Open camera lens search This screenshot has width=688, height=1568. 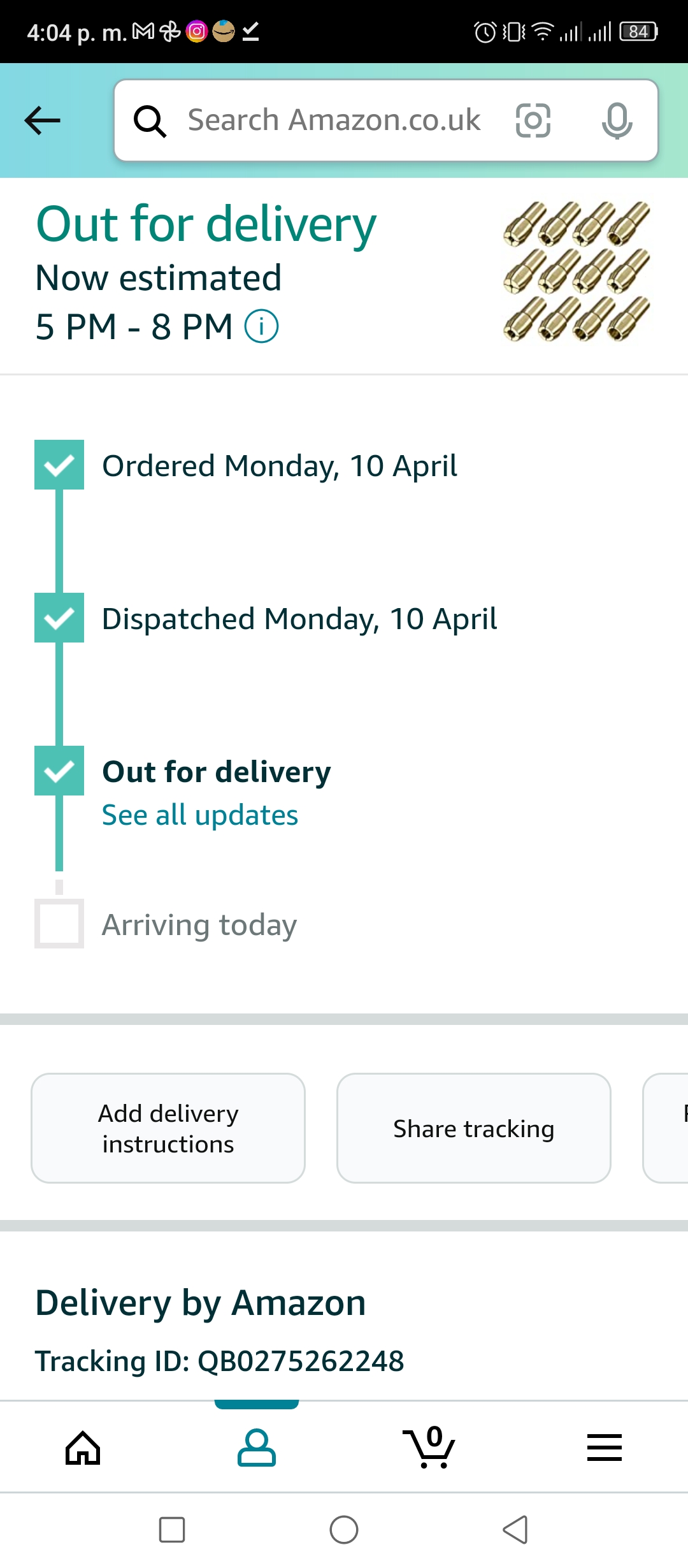(x=533, y=120)
